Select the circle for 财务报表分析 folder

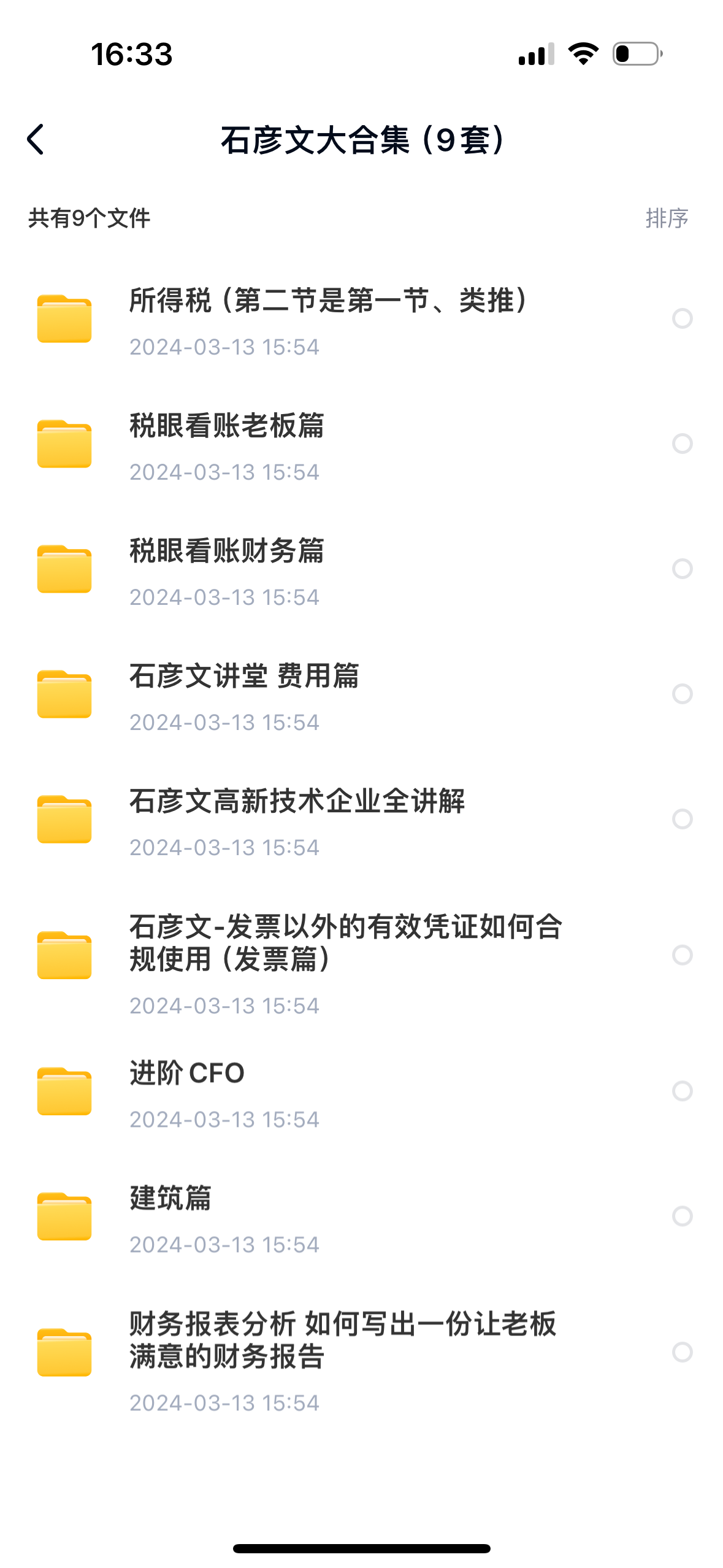tap(682, 1353)
